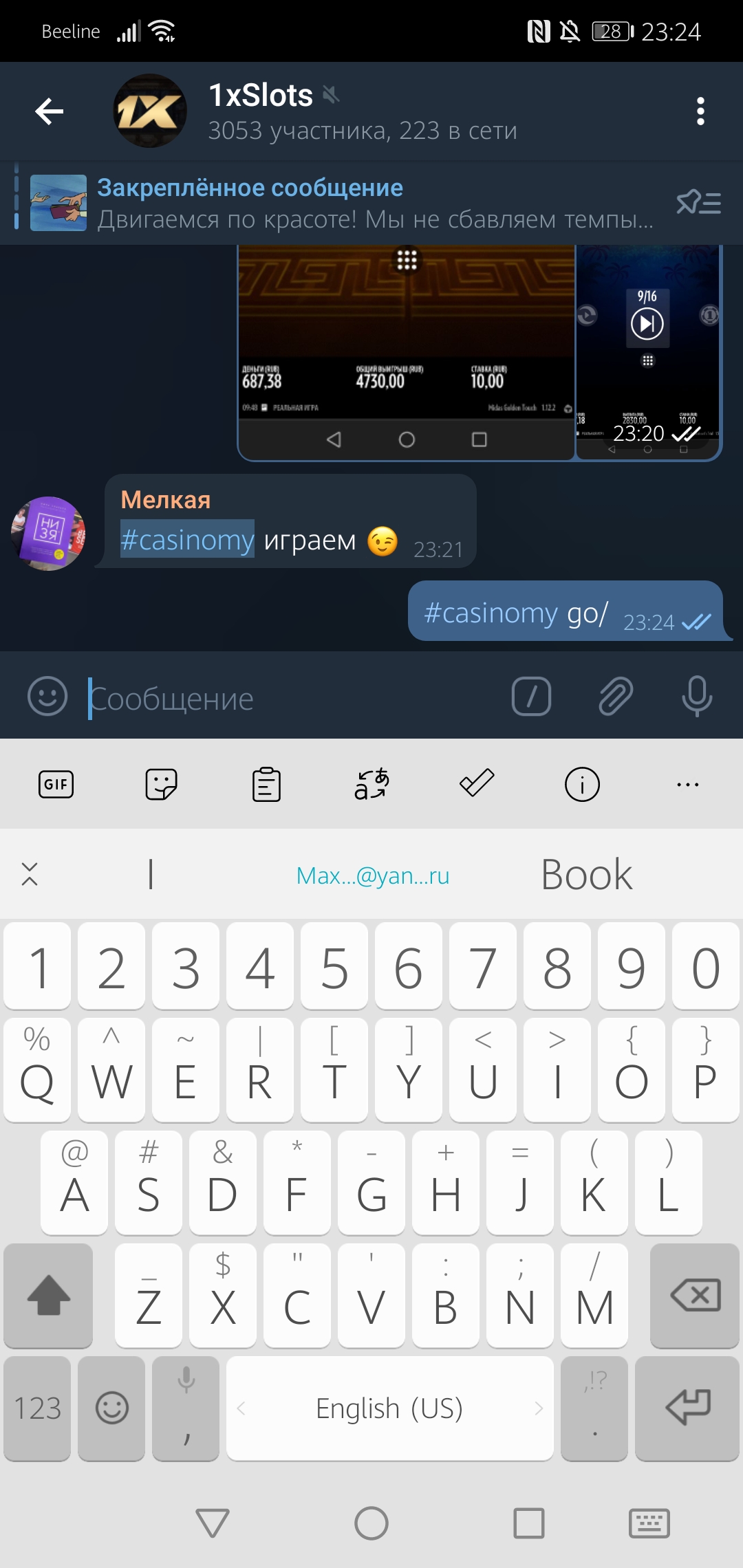
Task: Attach a file with the paperclip
Action: (x=615, y=697)
